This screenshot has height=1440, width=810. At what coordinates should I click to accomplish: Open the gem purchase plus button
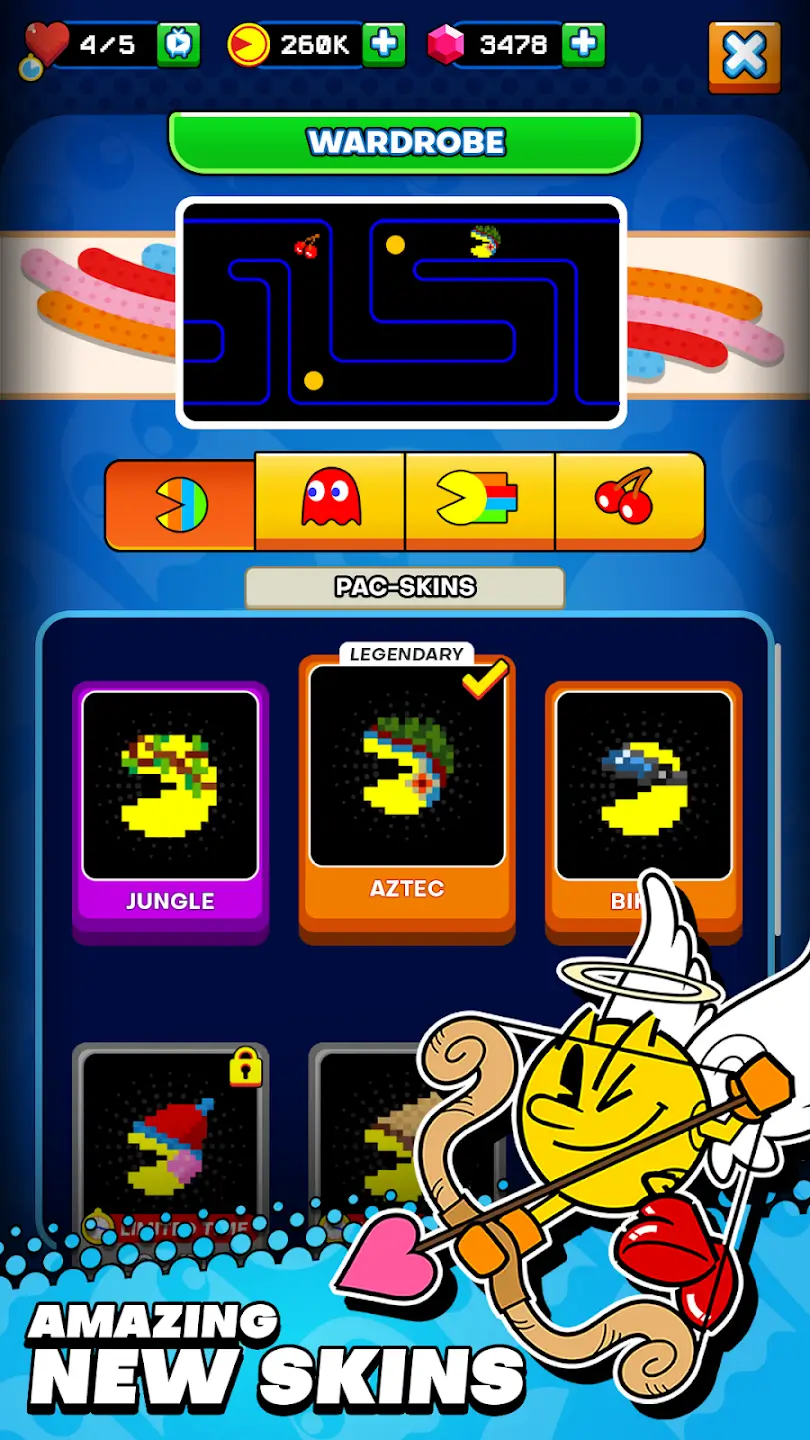click(x=582, y=43)
